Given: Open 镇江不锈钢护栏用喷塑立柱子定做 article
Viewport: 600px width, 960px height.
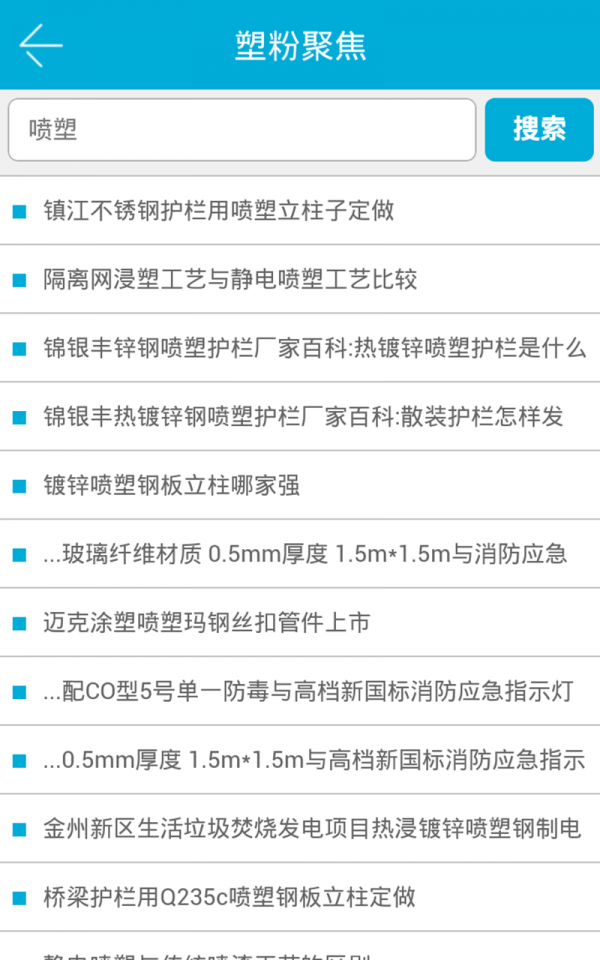Looking at the screenshot, I should pyautogui.click(x=219, y=211).
